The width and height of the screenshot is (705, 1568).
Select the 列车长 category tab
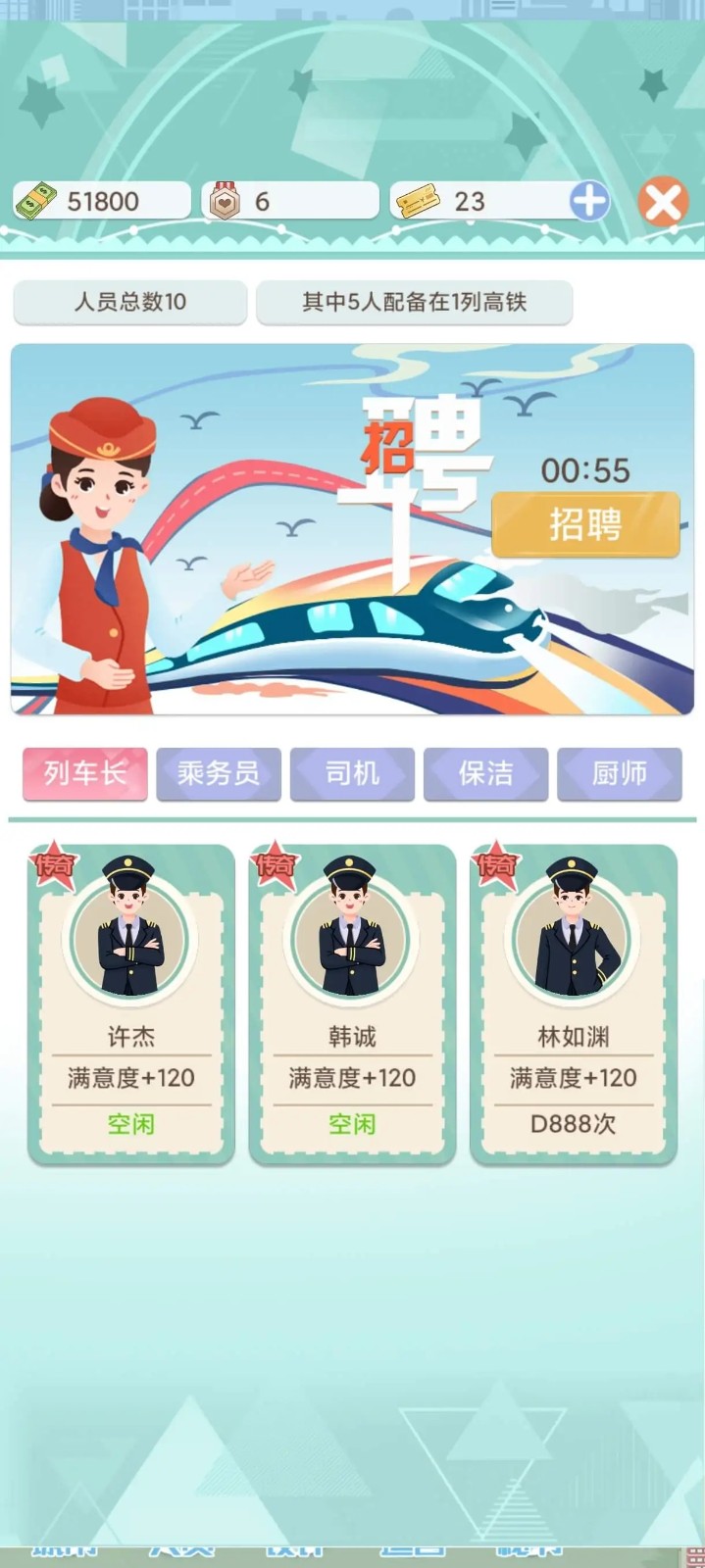tap(85, 773)
